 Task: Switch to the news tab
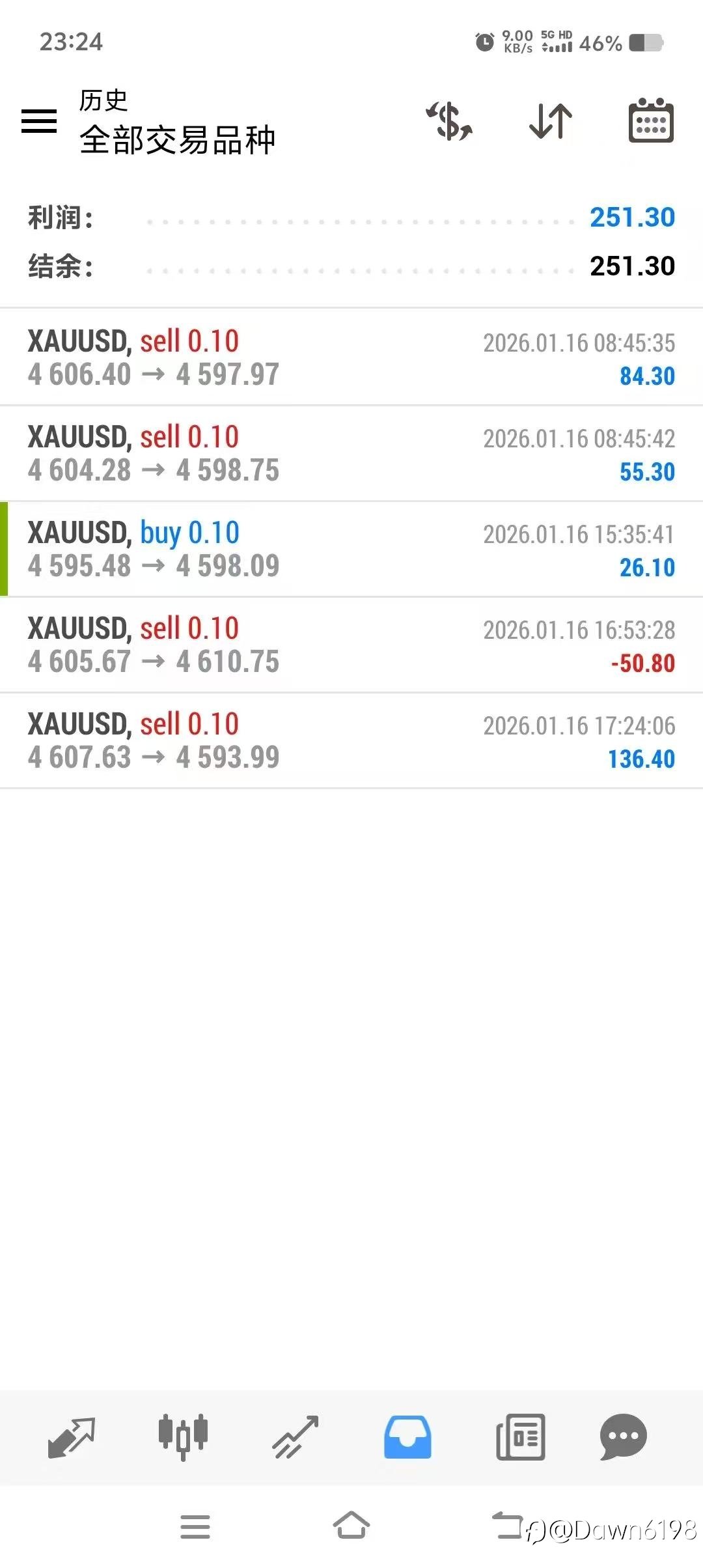tap(520, 1436)
